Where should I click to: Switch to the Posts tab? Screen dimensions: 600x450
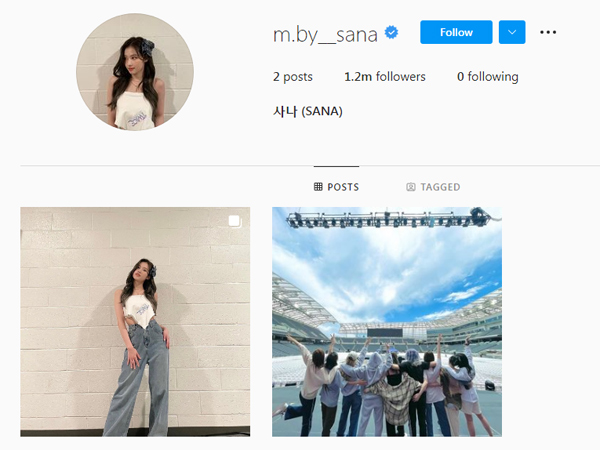[336, 187]
